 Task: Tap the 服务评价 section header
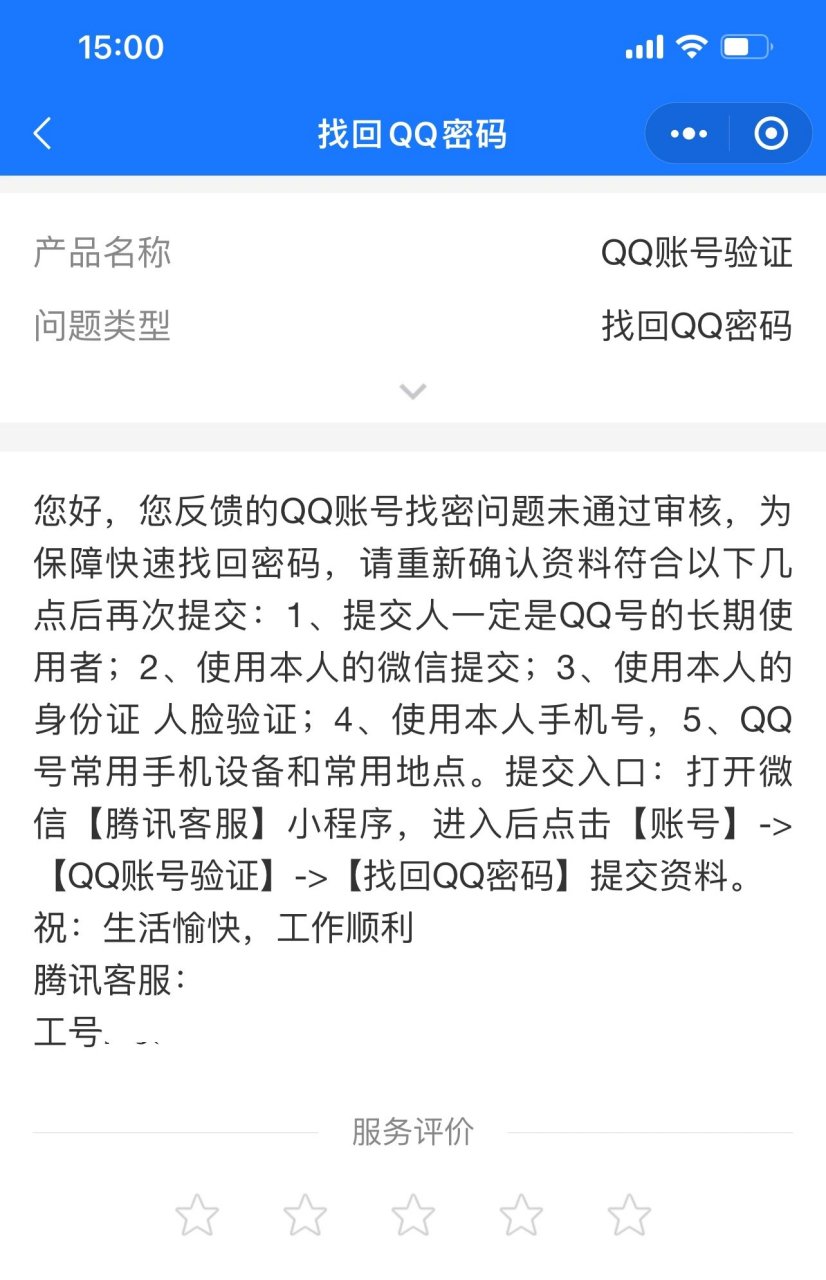coord(413,1132)
